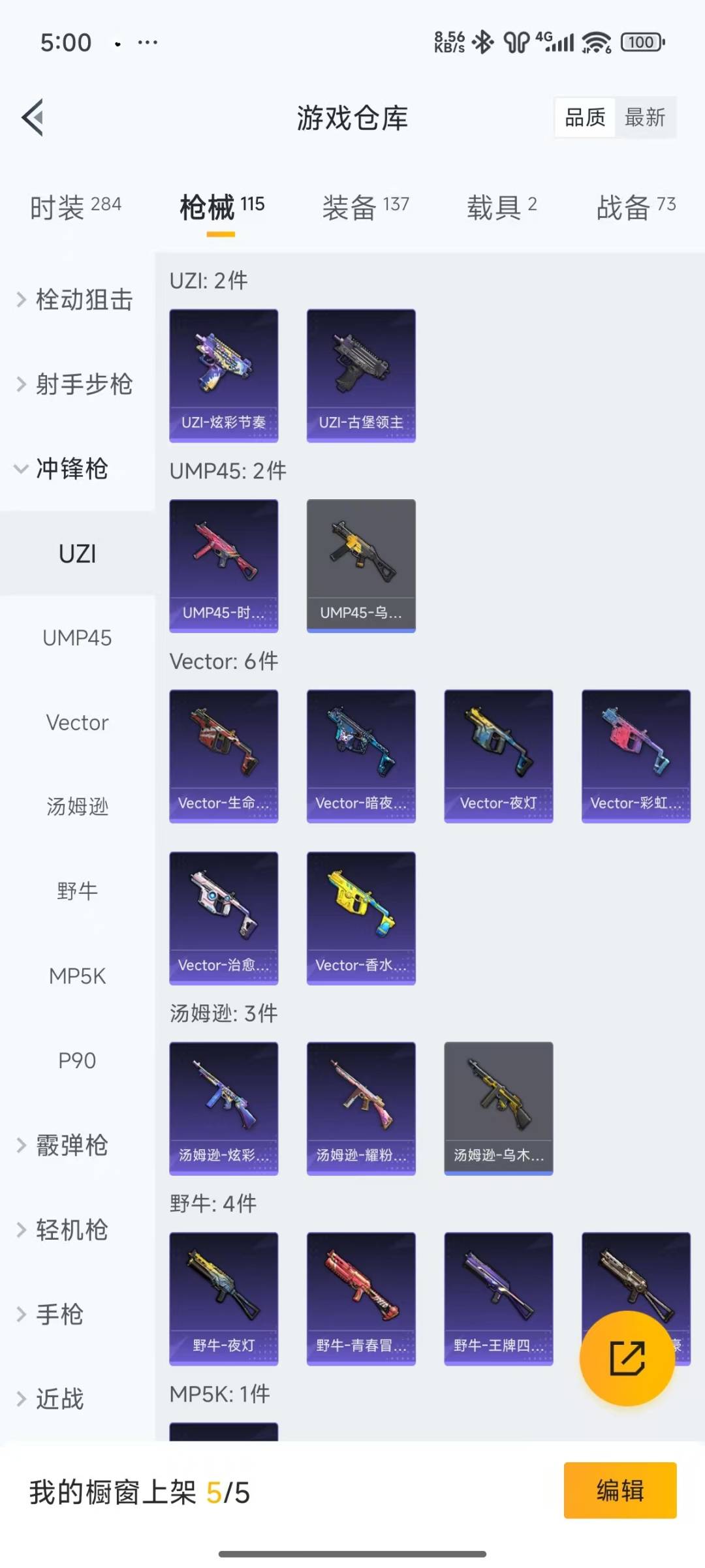Open the 载具 tab
Viewport: 705px width, 1568px height.
click(501, 207)
